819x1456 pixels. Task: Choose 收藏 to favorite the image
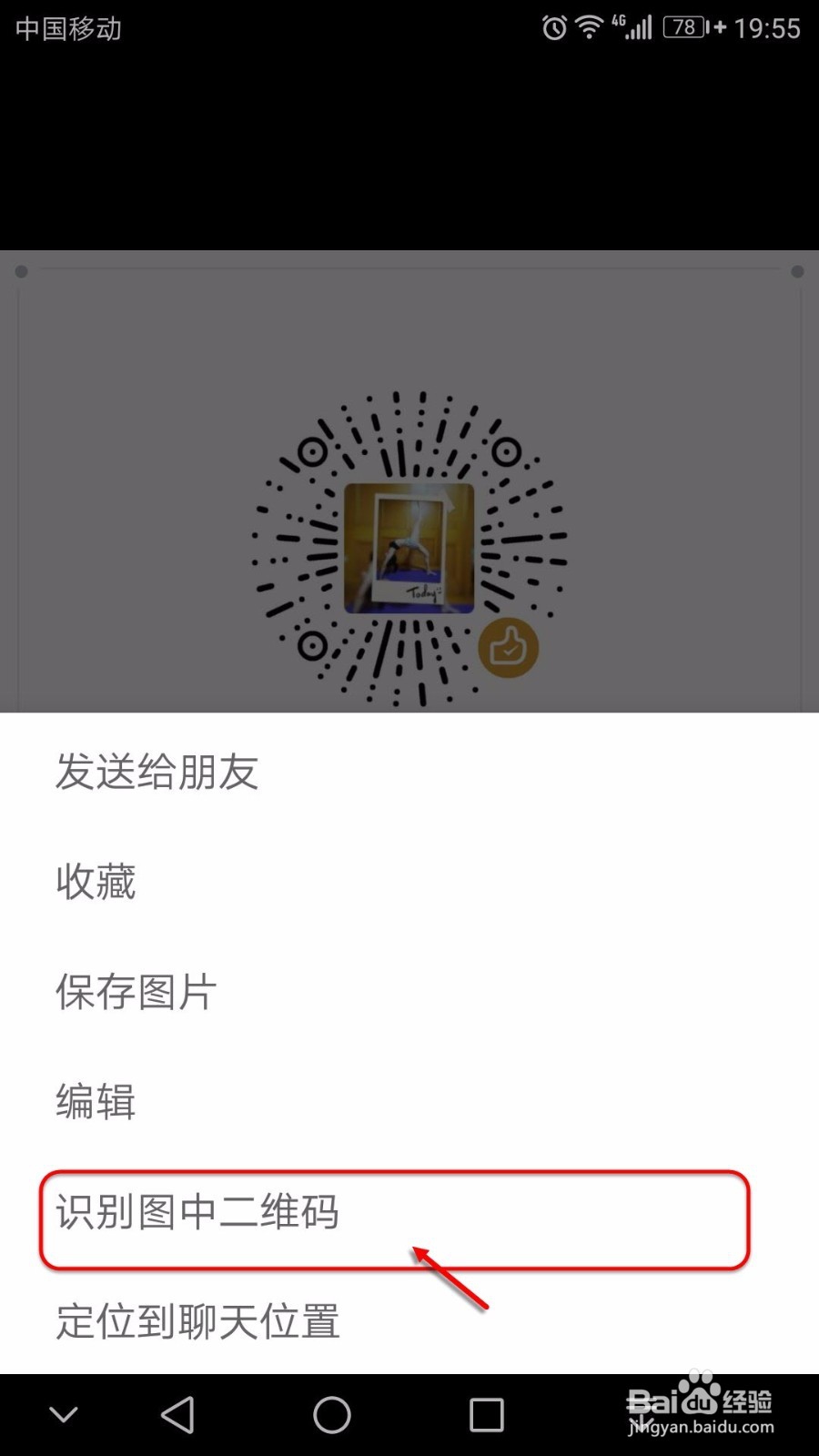click(96, 881)
